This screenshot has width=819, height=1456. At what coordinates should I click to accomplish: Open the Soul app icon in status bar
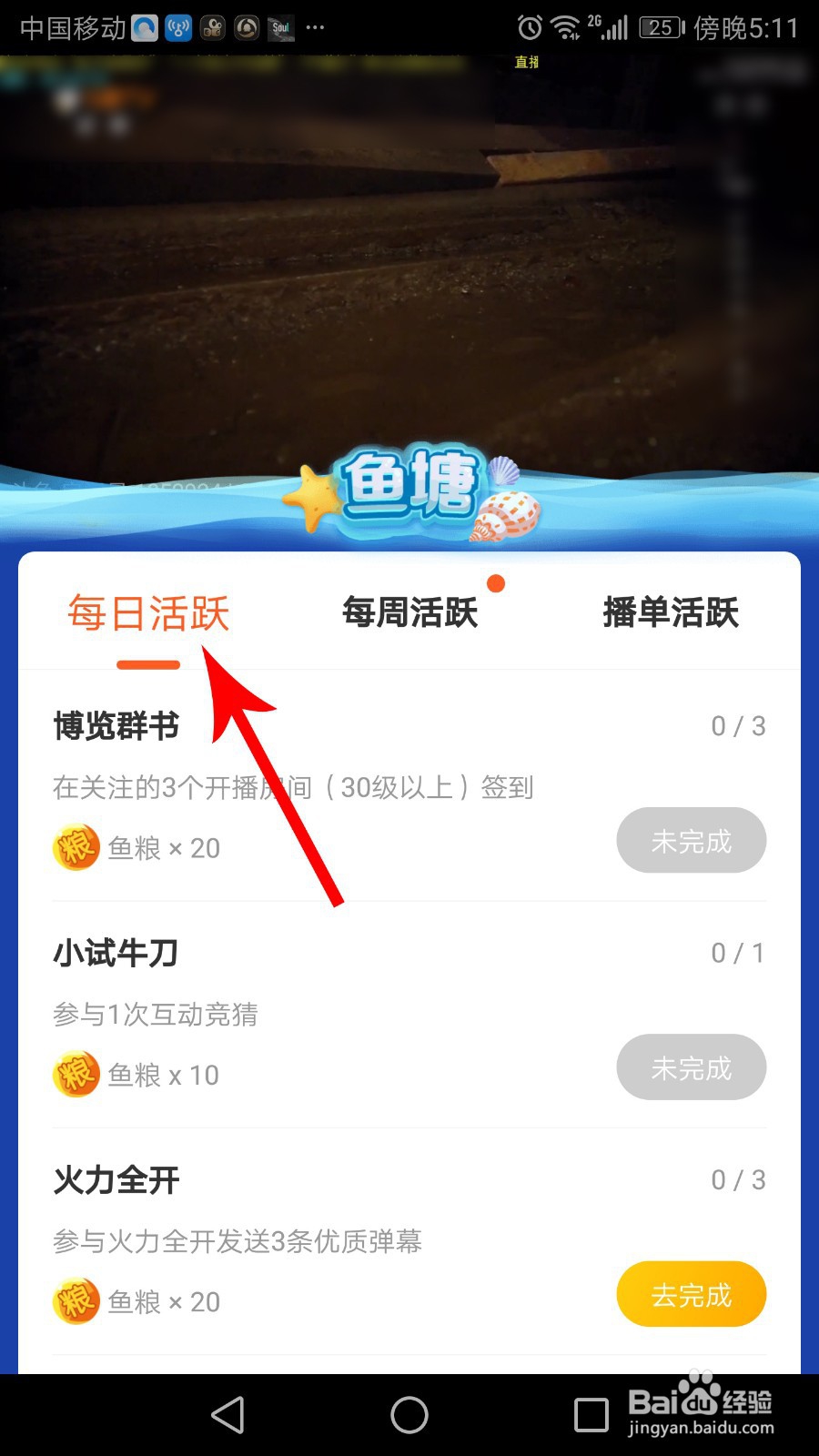(280, 27)
